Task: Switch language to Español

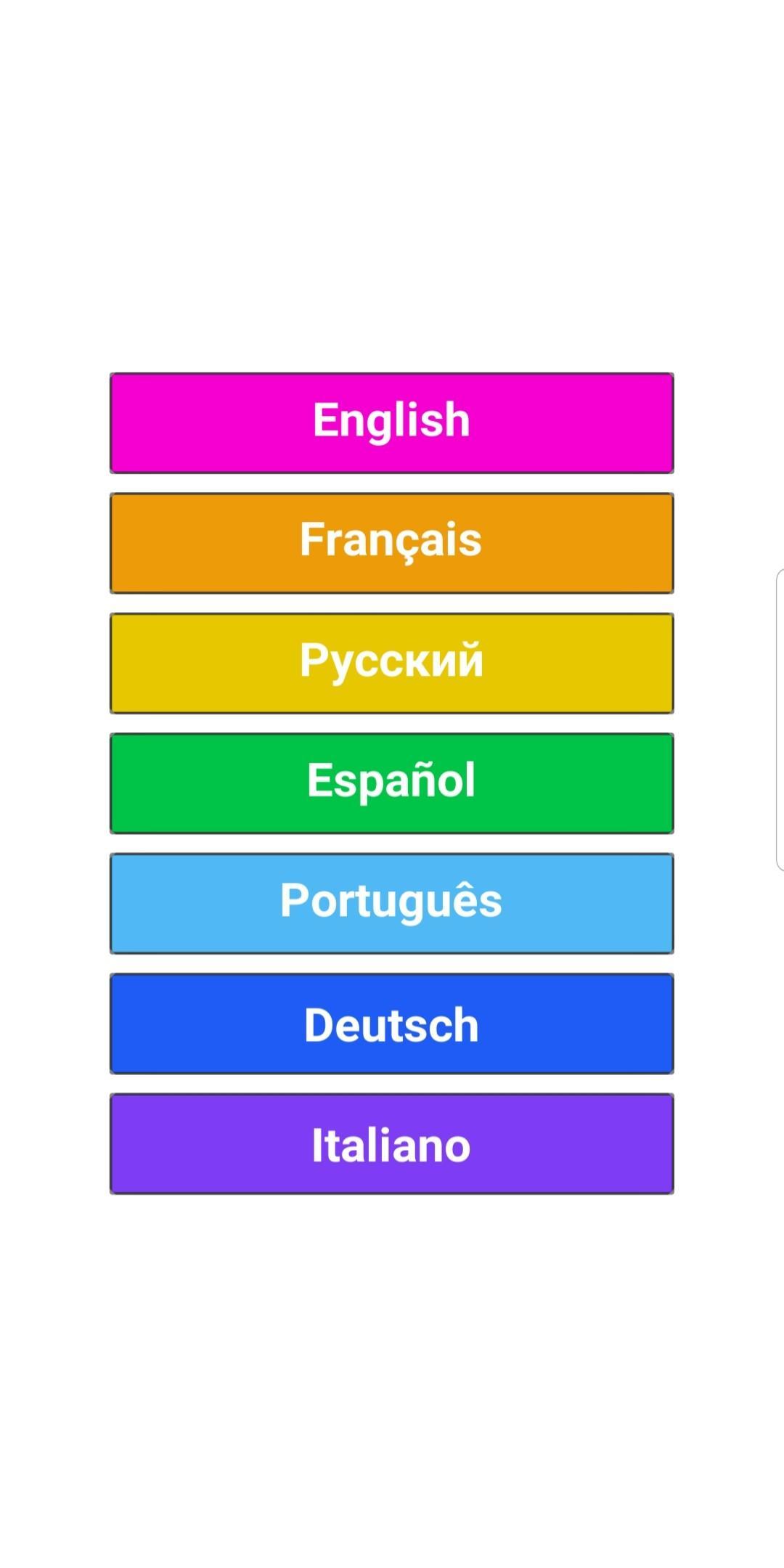Action: tap(392, 783)
